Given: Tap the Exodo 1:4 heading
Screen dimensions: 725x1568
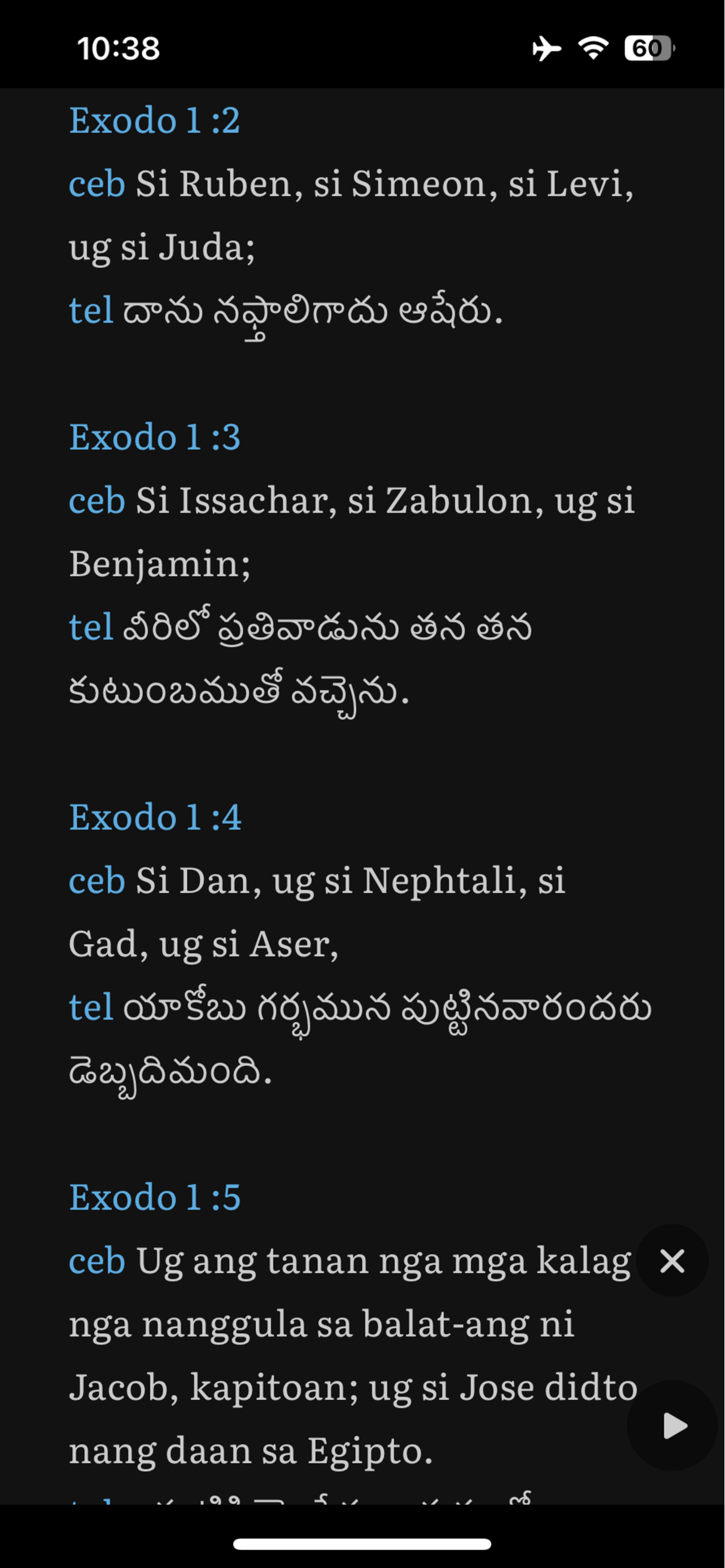Looking at the screenshot, I should point(155,818).
